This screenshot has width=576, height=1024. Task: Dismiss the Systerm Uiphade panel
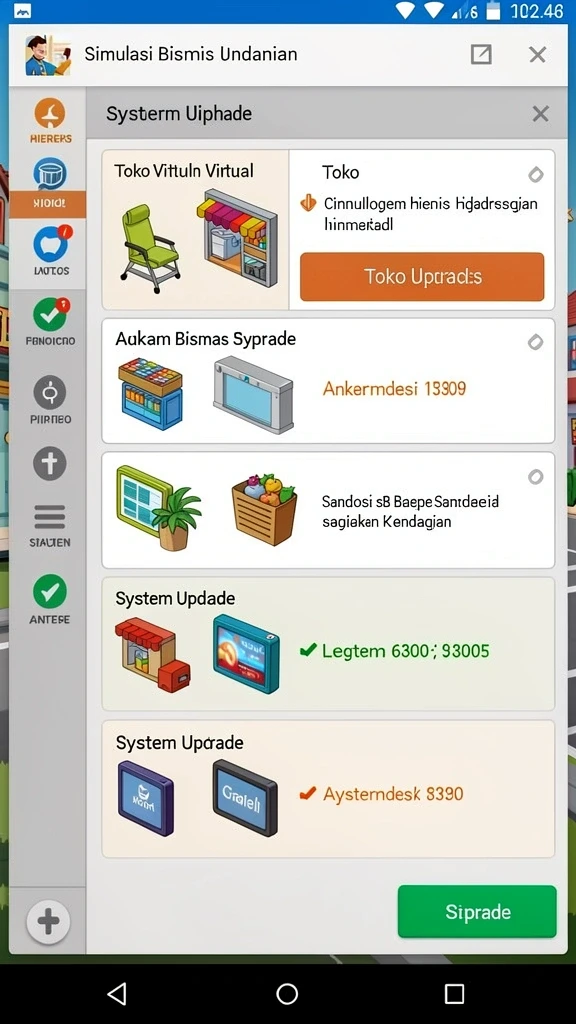[x=541, y=114]
